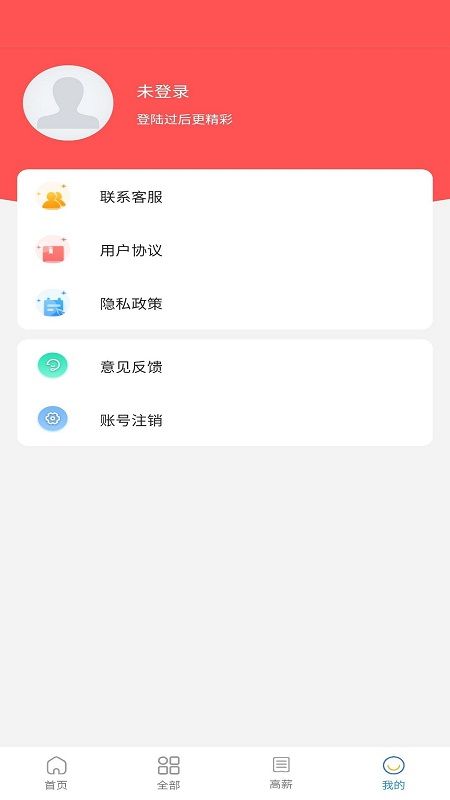
Task: Tap the default profile avatar
Action: (68, 103)
